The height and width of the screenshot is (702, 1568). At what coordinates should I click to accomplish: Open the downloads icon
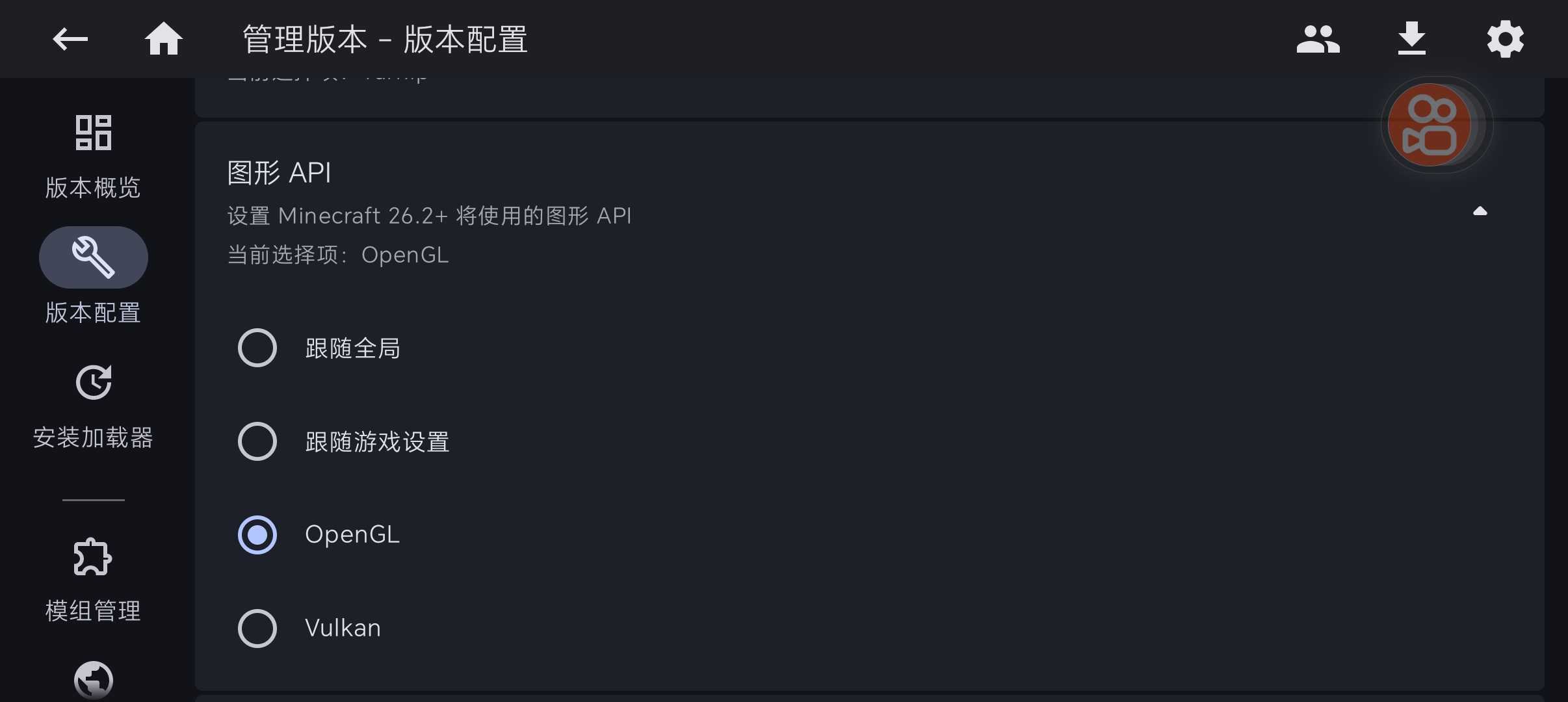click(x=1411, y=39)
